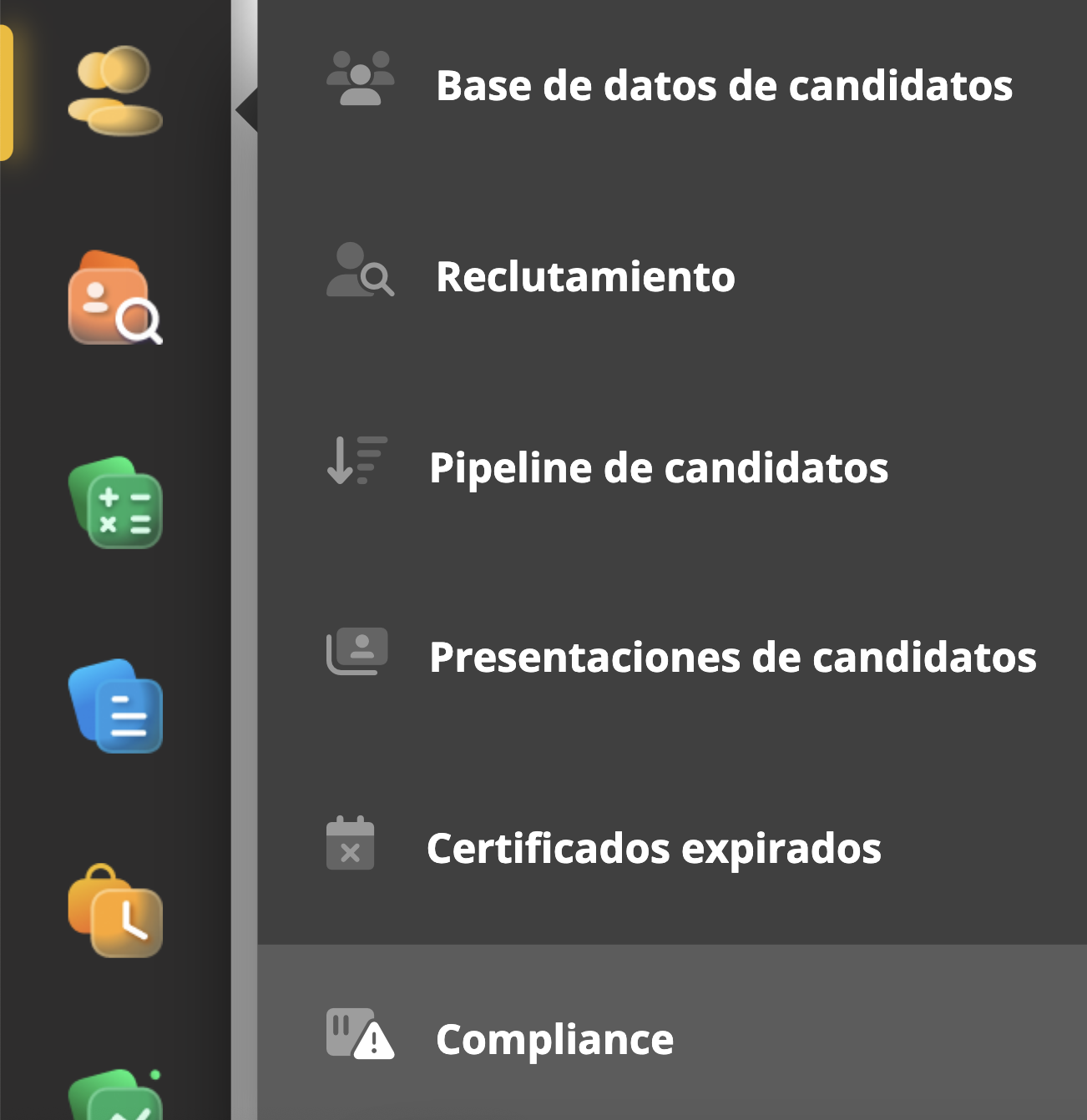This screenshot has height=1120, width=1087.
Task: Open the blue documents module icon
Action: (x=115, y=708)
